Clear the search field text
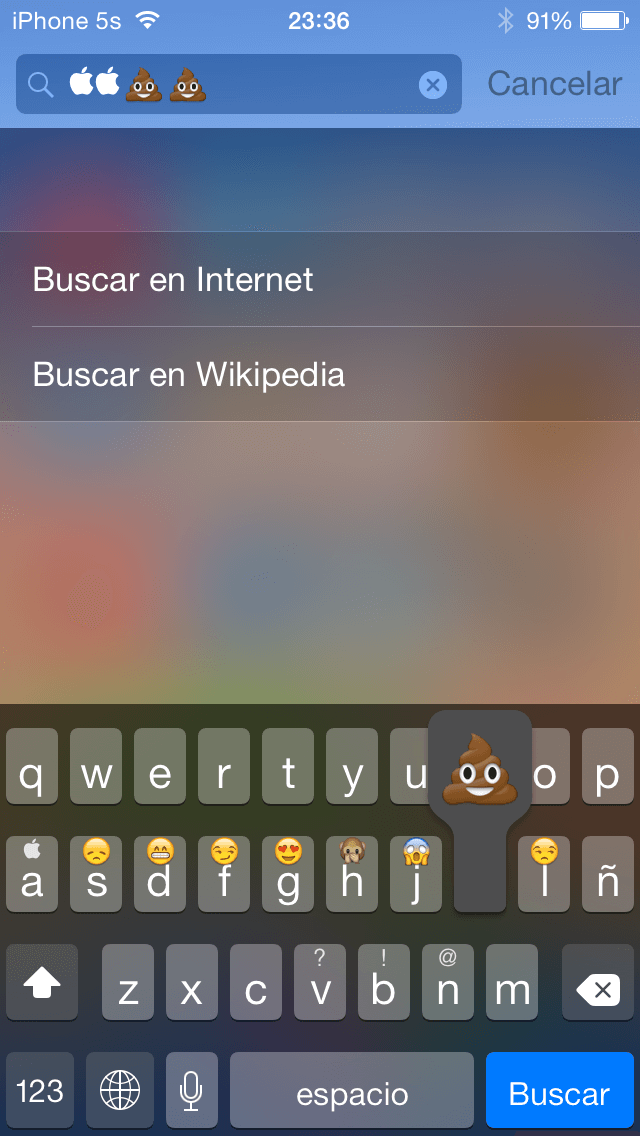 click(432, 86)
